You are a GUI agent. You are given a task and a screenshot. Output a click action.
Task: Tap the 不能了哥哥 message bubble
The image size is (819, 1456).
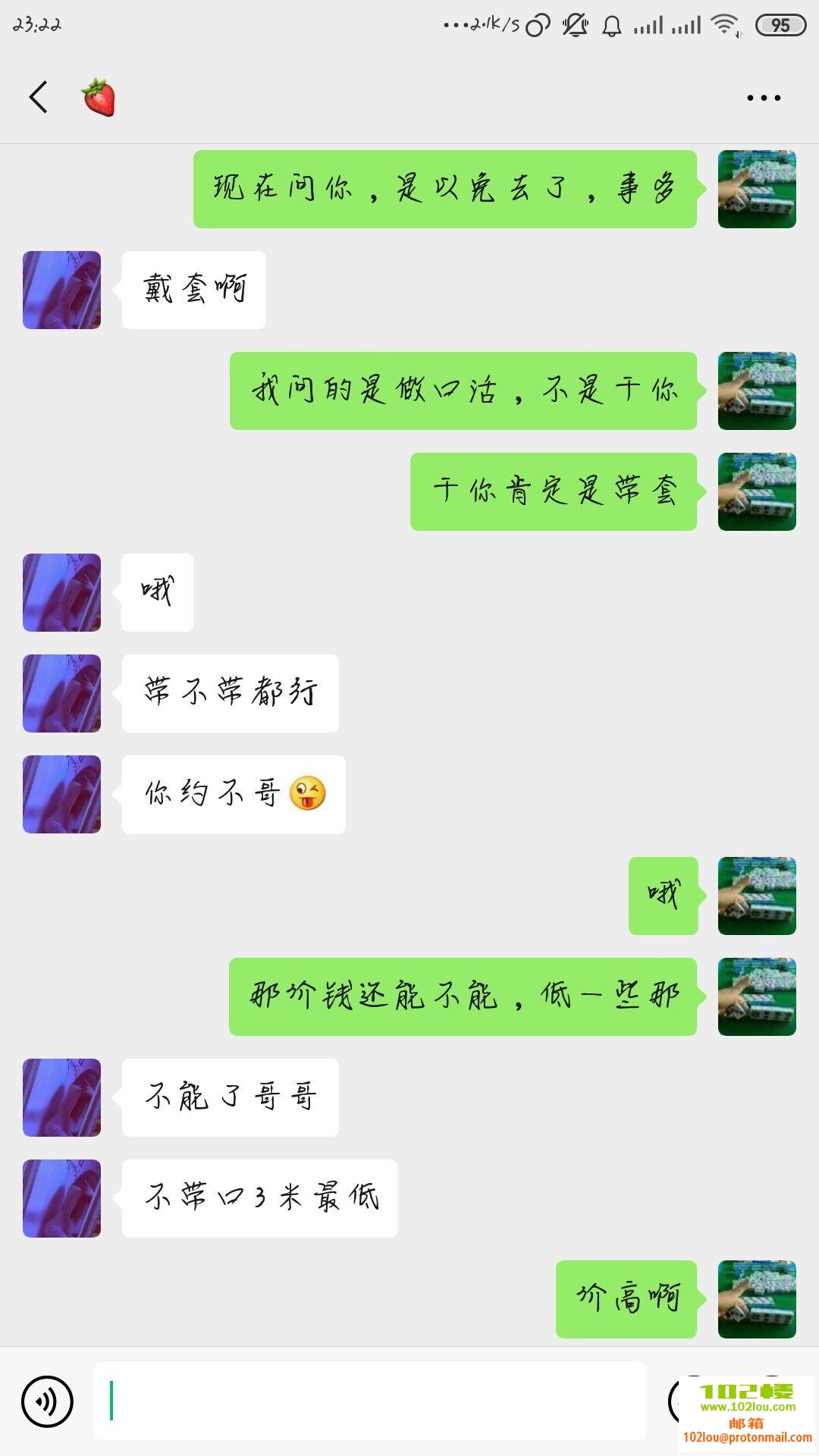(x=230, y=1097)
